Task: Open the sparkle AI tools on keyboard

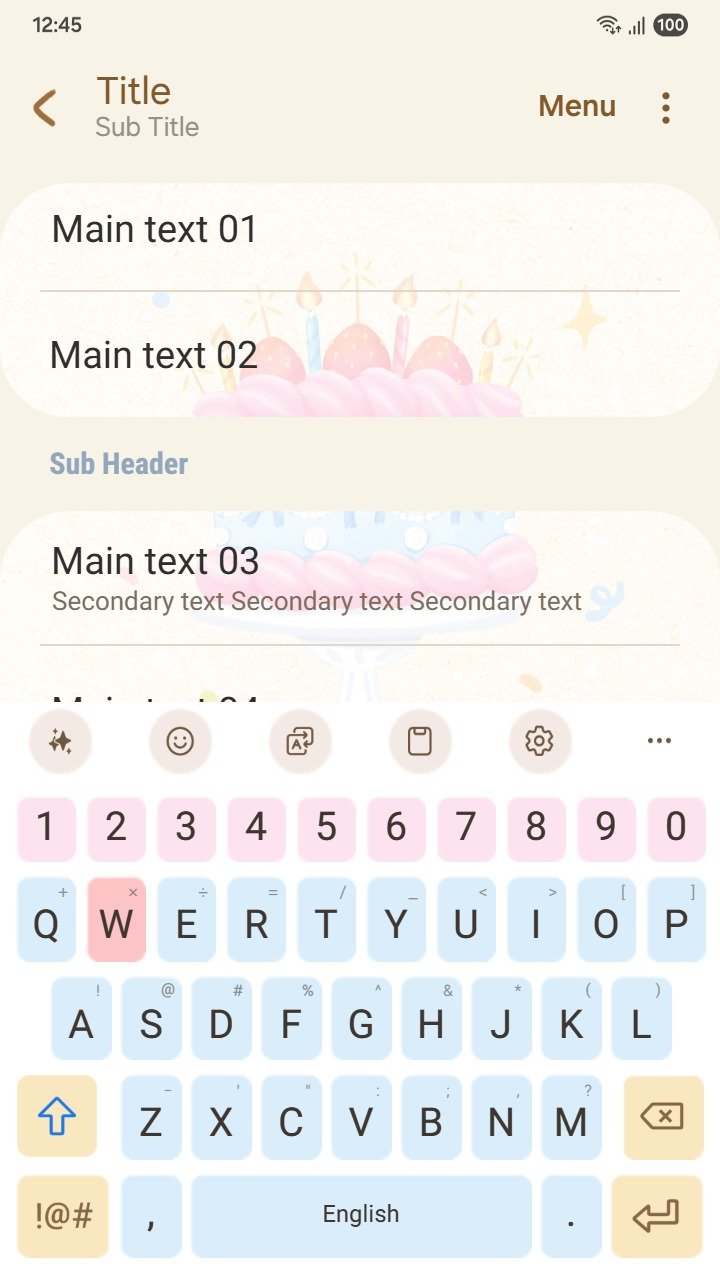Action: click(x=60, y=741)
